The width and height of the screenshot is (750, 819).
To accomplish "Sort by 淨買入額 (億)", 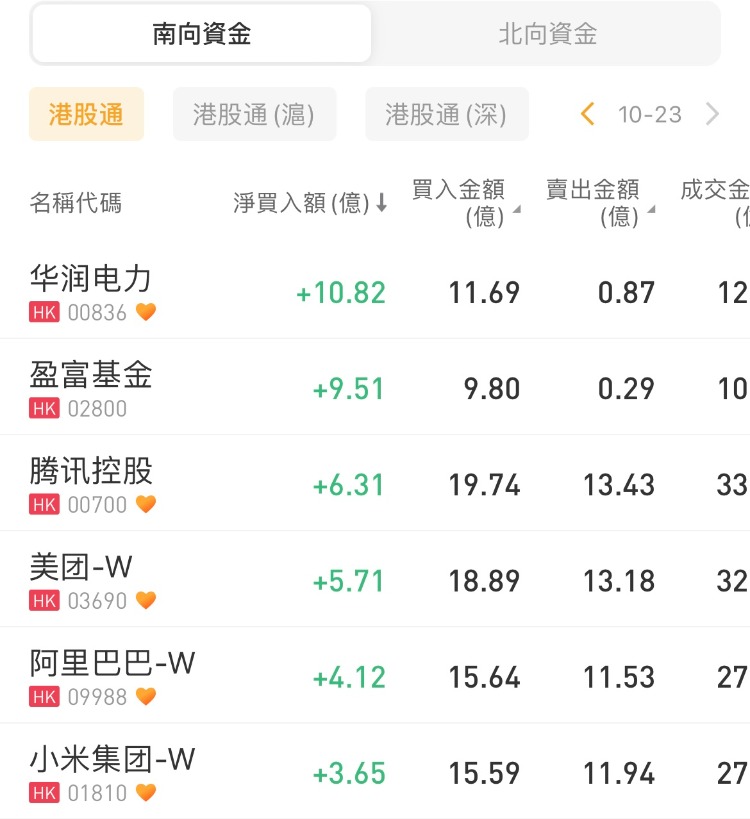I will [310, 203].
